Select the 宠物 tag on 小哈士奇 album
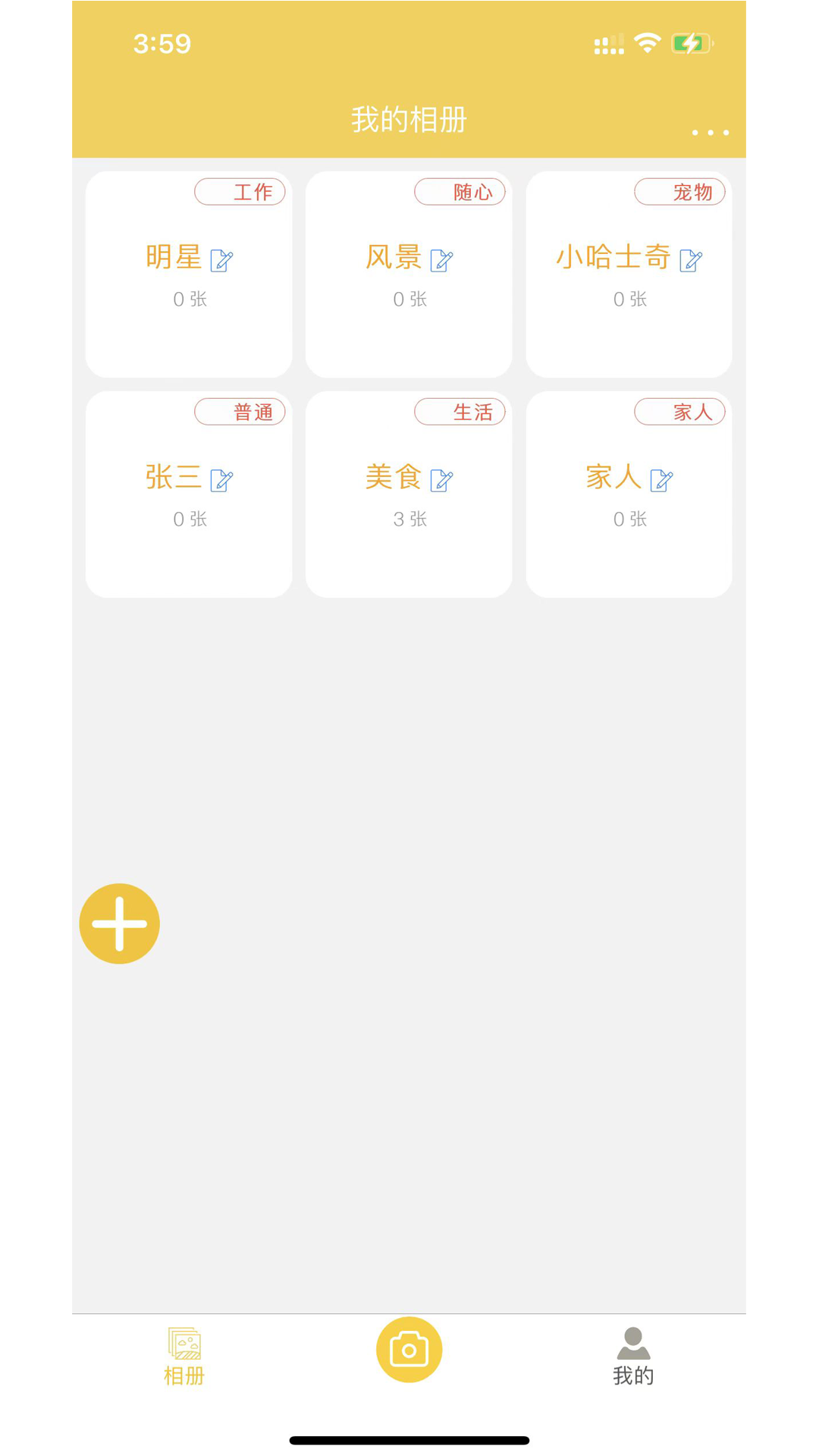 click(x=680, y=192)
